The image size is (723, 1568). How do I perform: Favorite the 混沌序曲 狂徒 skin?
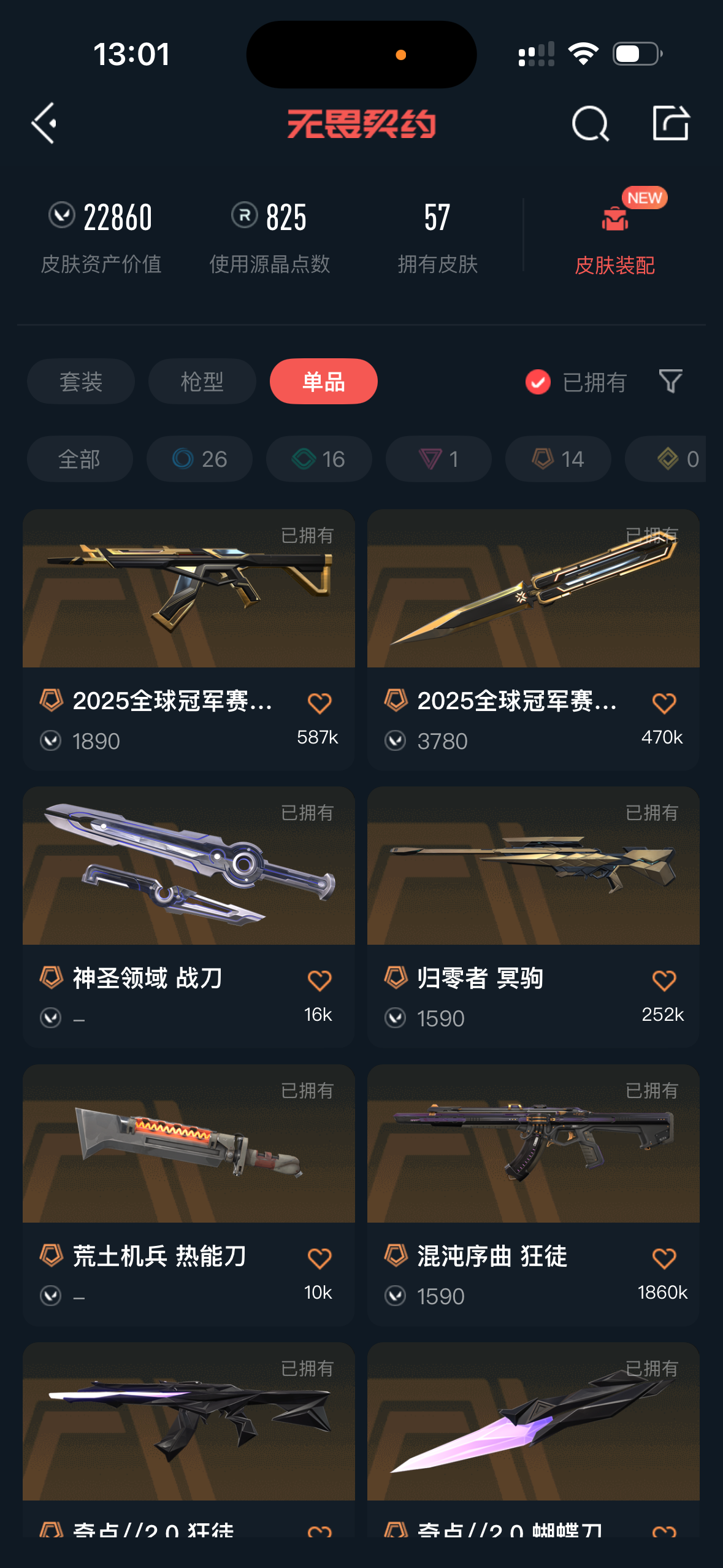[x=664, y=1259]
